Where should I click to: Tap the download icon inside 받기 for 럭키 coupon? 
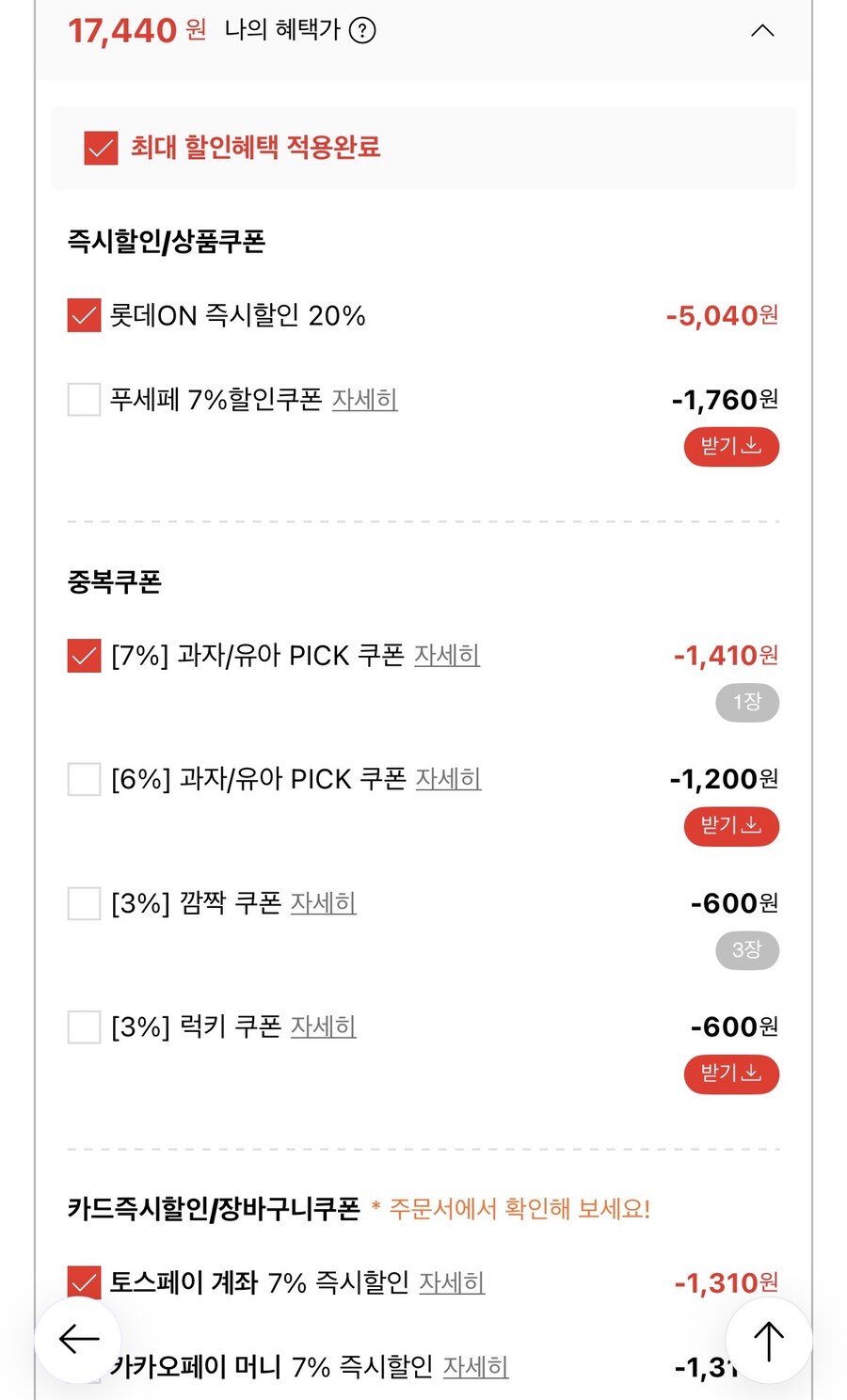coord(750,1074)
